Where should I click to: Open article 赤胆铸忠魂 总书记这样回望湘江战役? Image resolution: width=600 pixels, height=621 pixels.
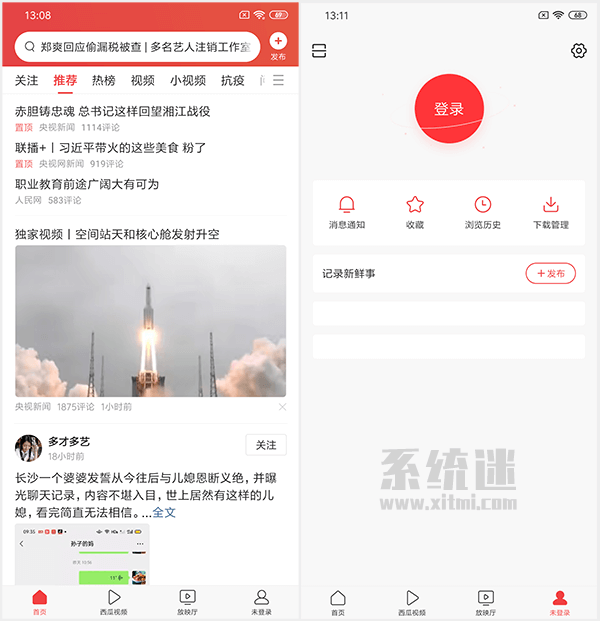coord(113,111)
